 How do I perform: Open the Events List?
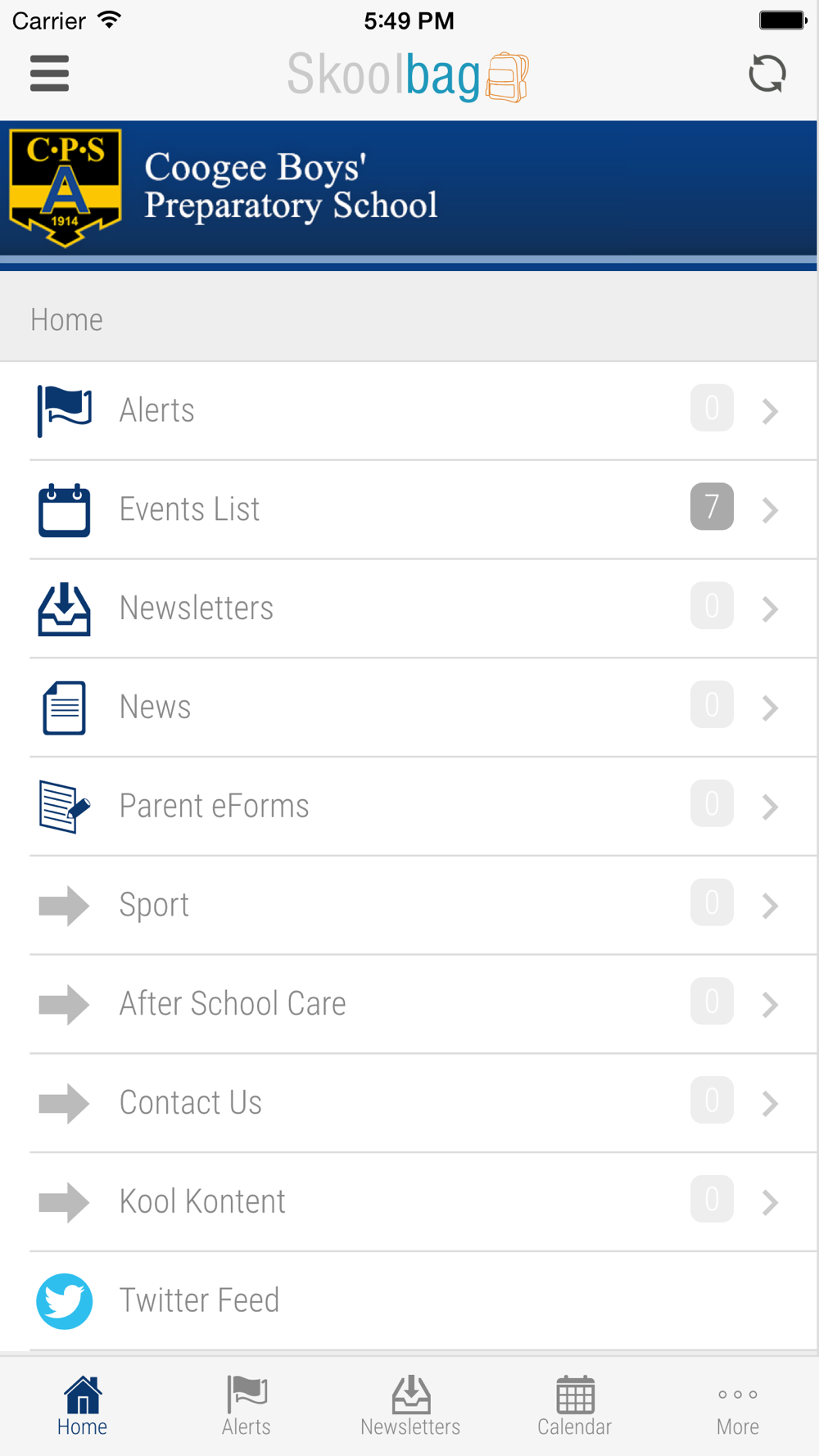[409, 509]
